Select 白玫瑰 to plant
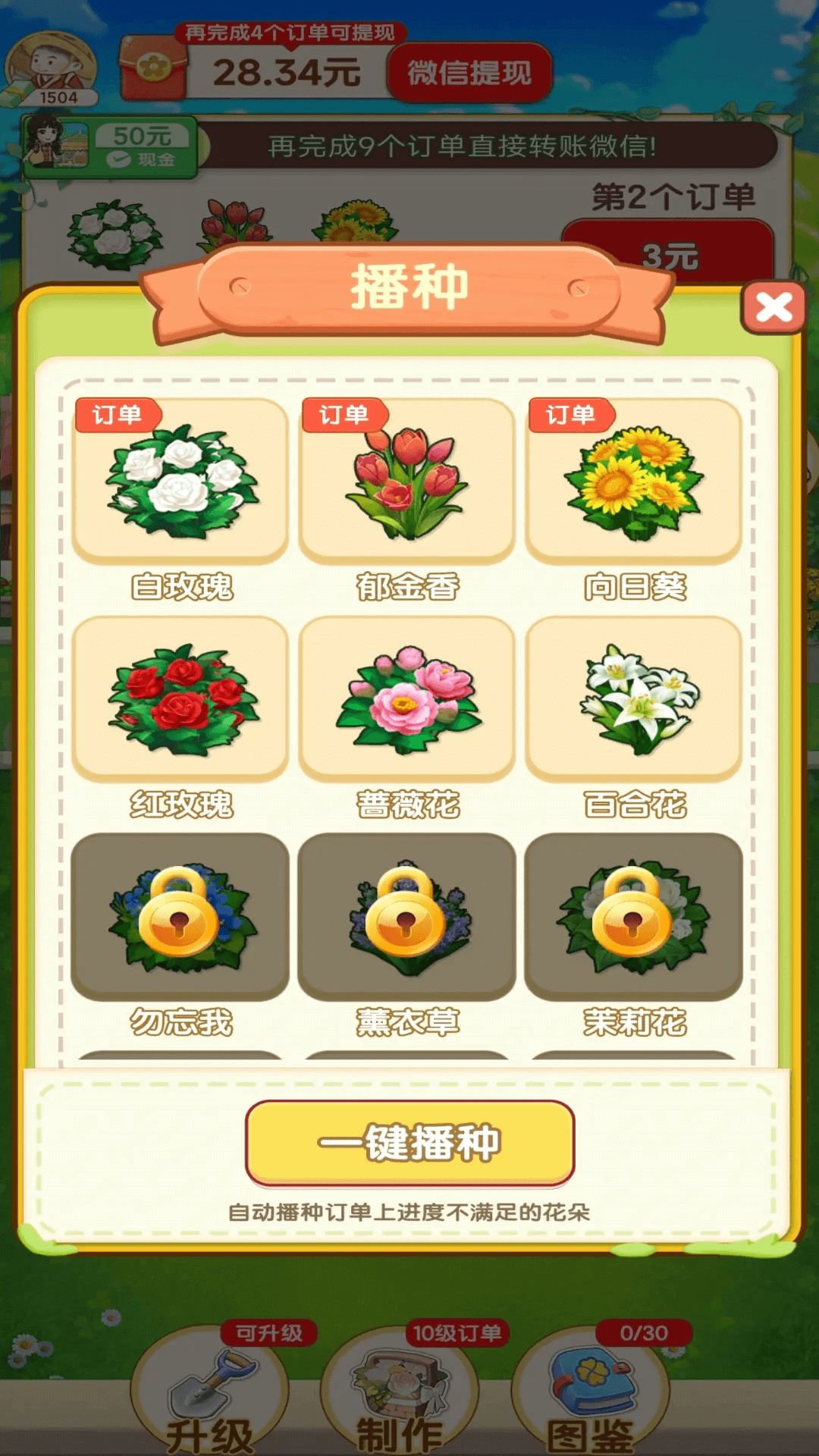Viewport: 819px width, 1456px height. [180, 482]
